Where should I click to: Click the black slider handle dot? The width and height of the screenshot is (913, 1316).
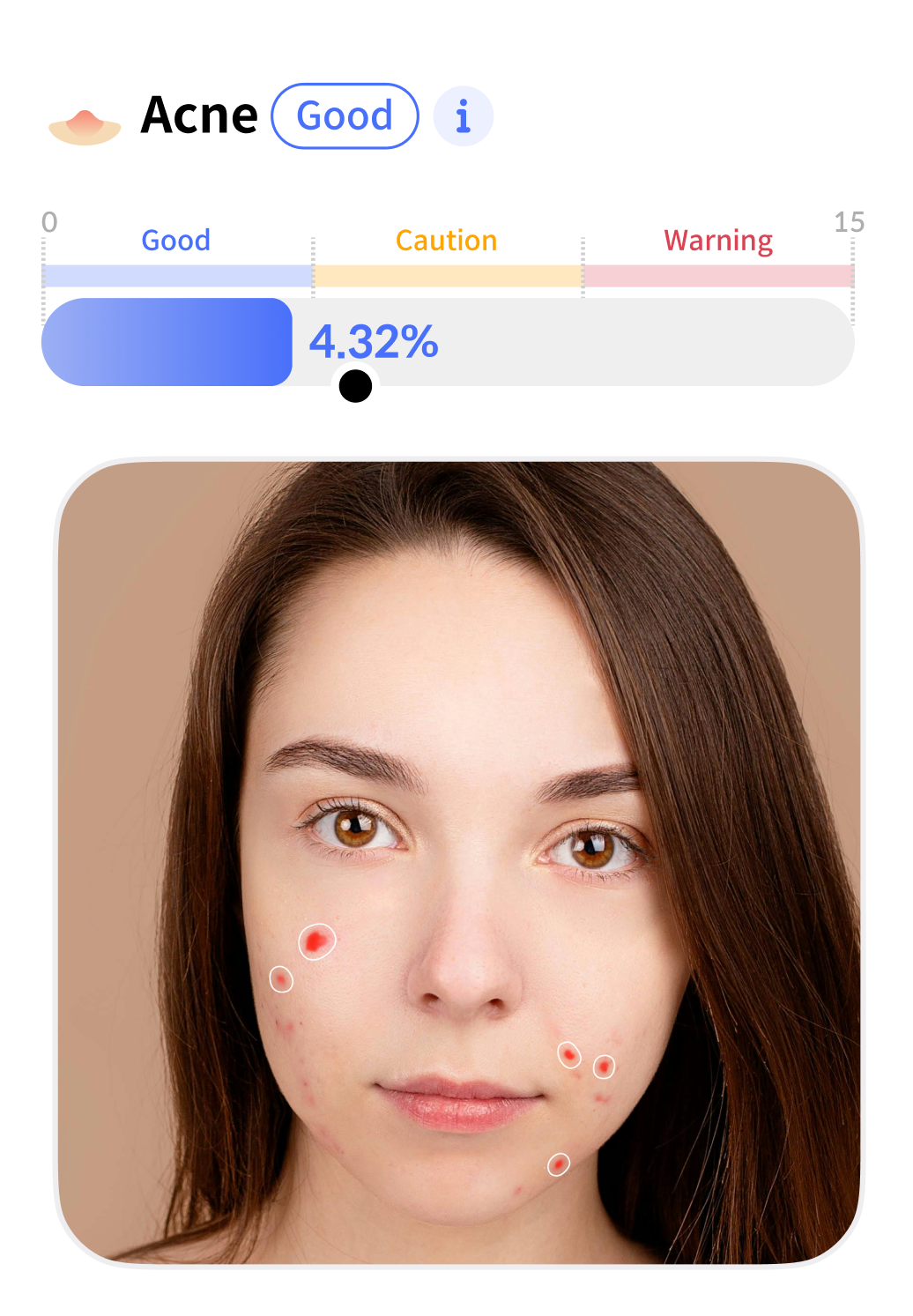(355, 386)
